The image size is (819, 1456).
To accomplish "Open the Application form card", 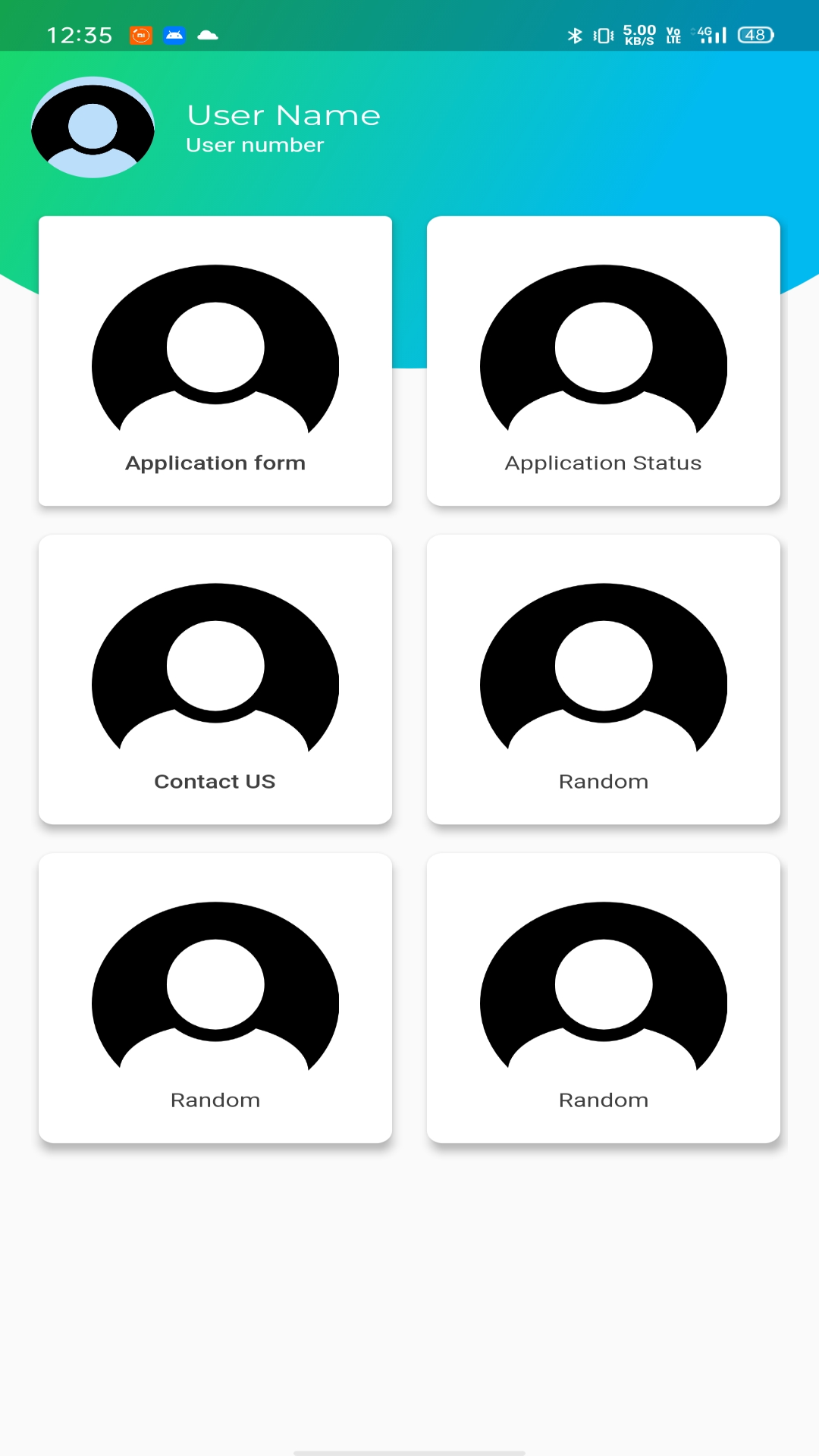I will pos(215,361).
